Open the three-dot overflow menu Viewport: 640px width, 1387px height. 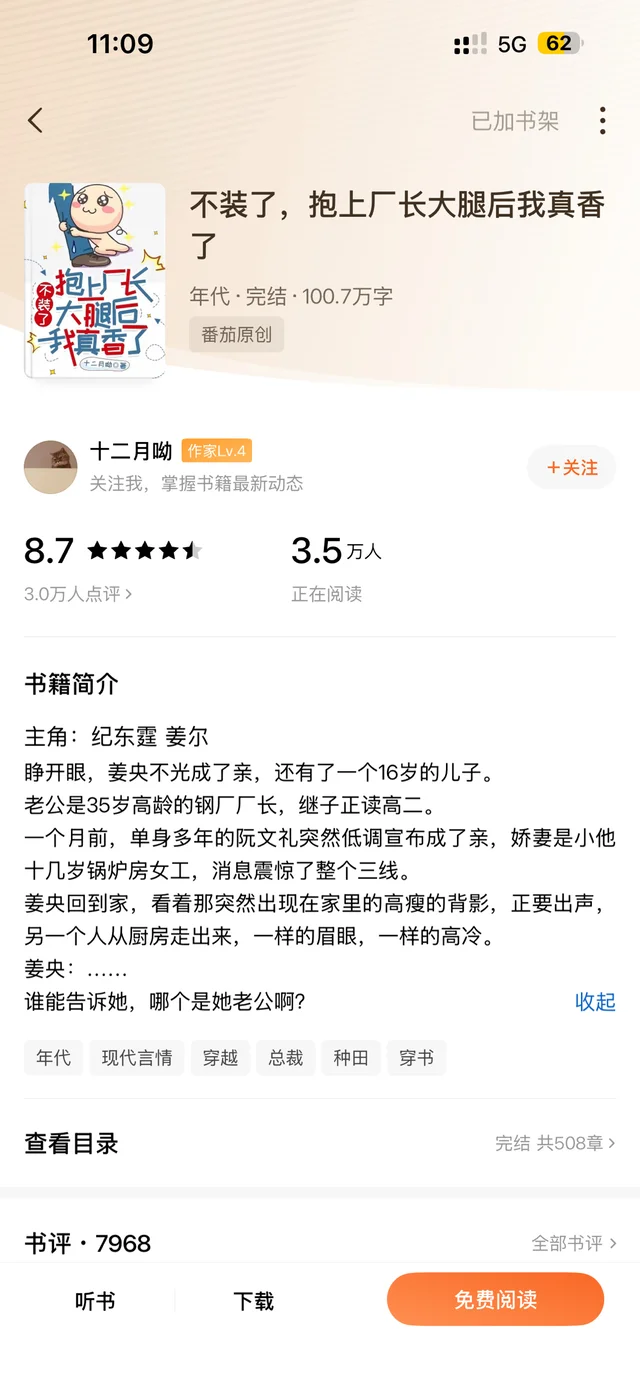point(602,121)
